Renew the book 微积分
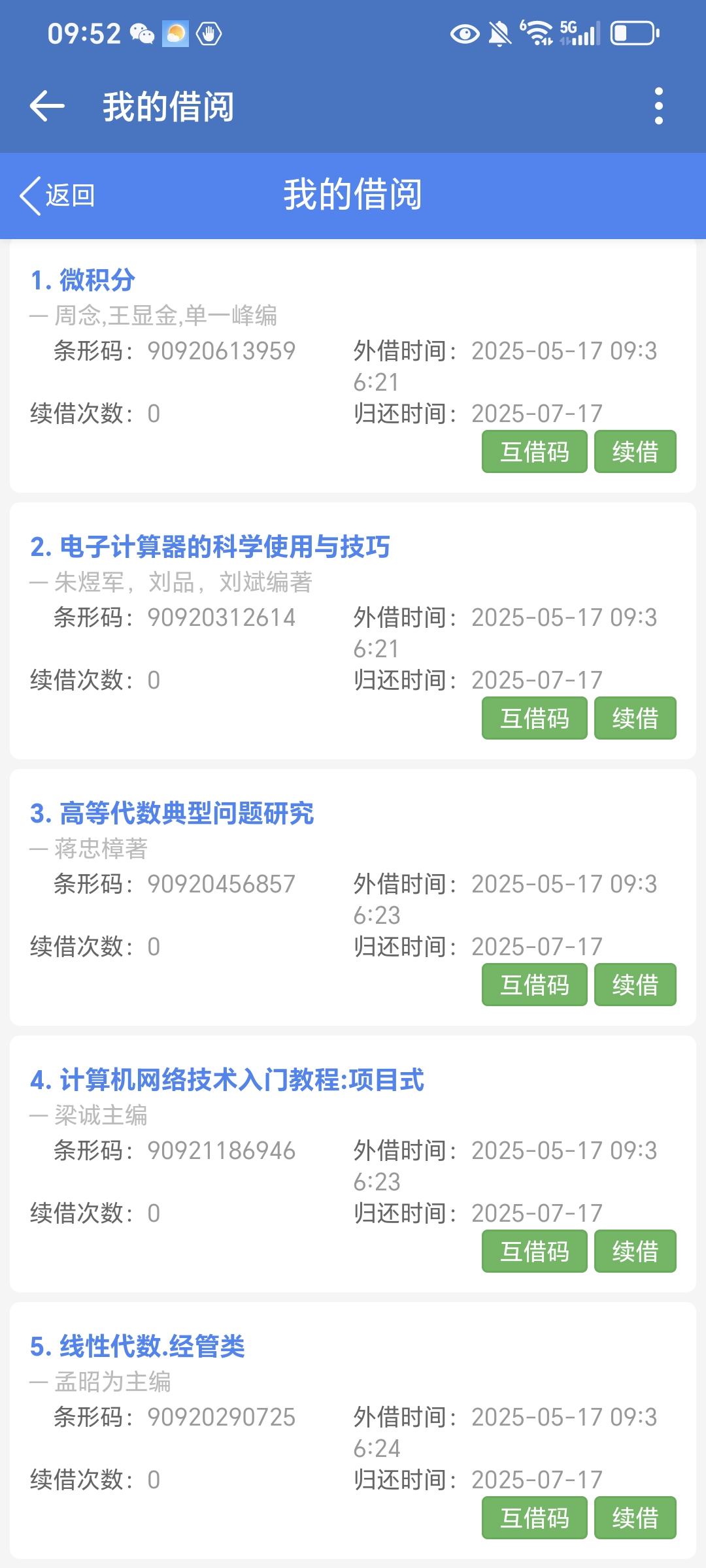Image resolution: width=706 pixels, height=1568 pixels. coord(635,451)
